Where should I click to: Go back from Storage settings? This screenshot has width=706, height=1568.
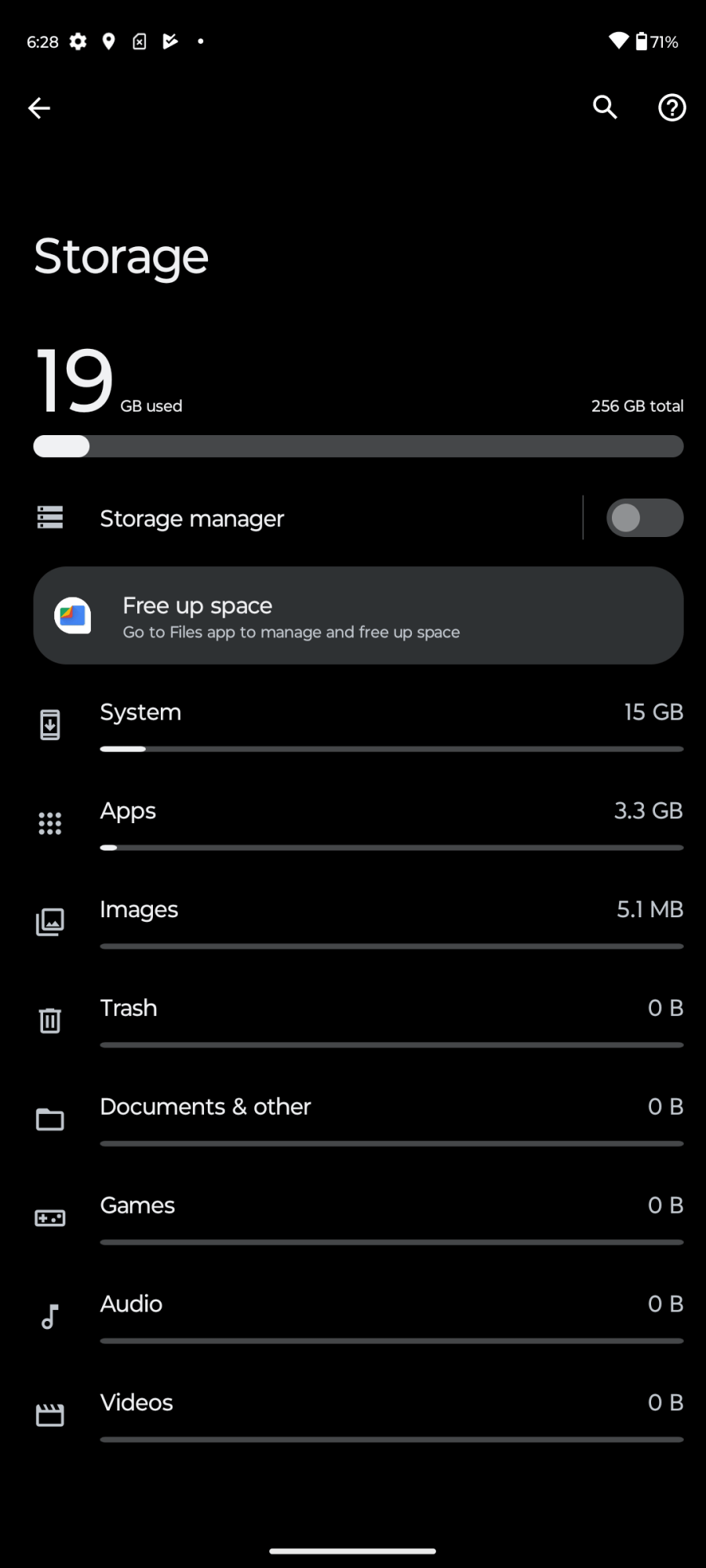pos(39,108)
